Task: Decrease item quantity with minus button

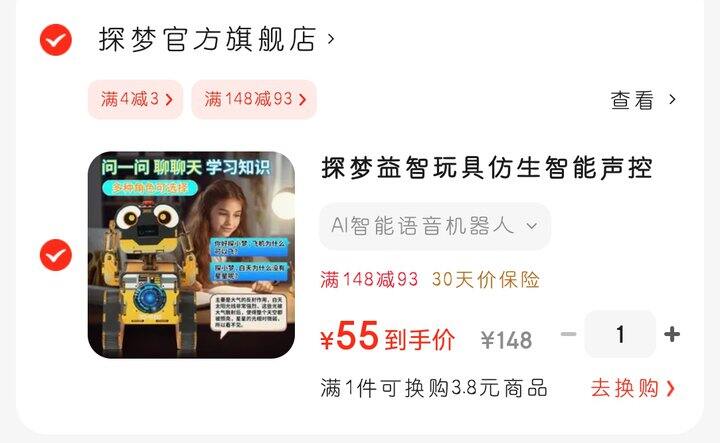Action: (x=569, y=334)
